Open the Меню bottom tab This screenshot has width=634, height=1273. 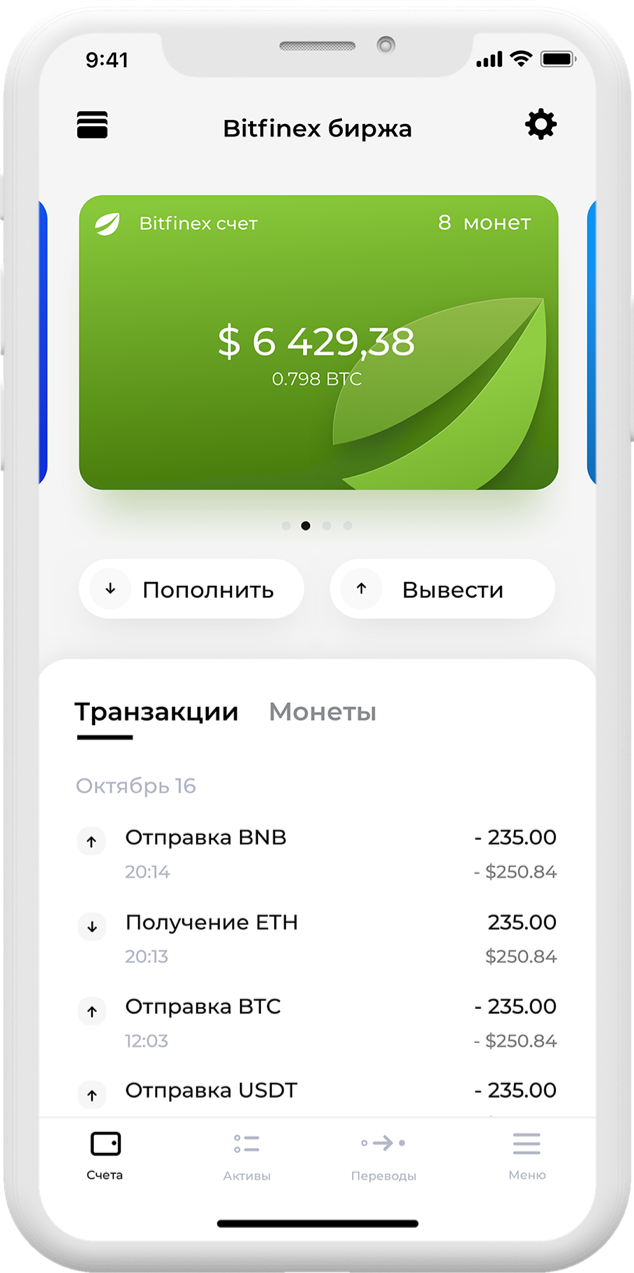[x=526, y=1156]
